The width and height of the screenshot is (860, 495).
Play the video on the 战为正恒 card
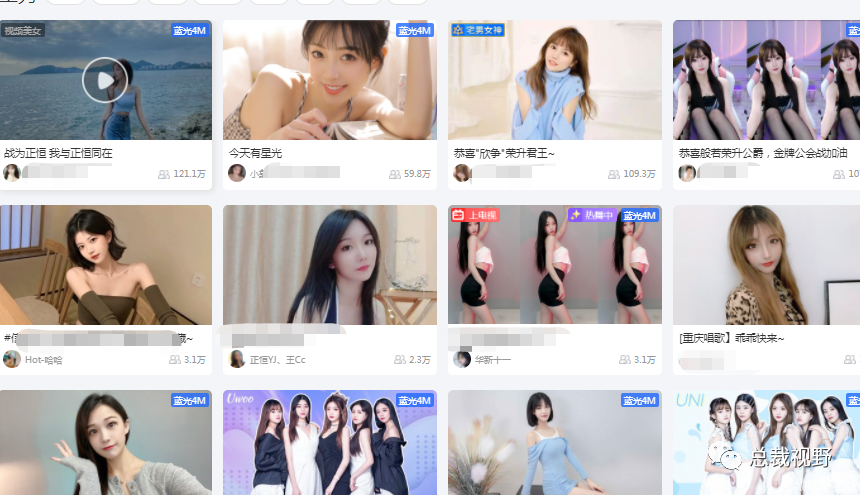[105, 80]
